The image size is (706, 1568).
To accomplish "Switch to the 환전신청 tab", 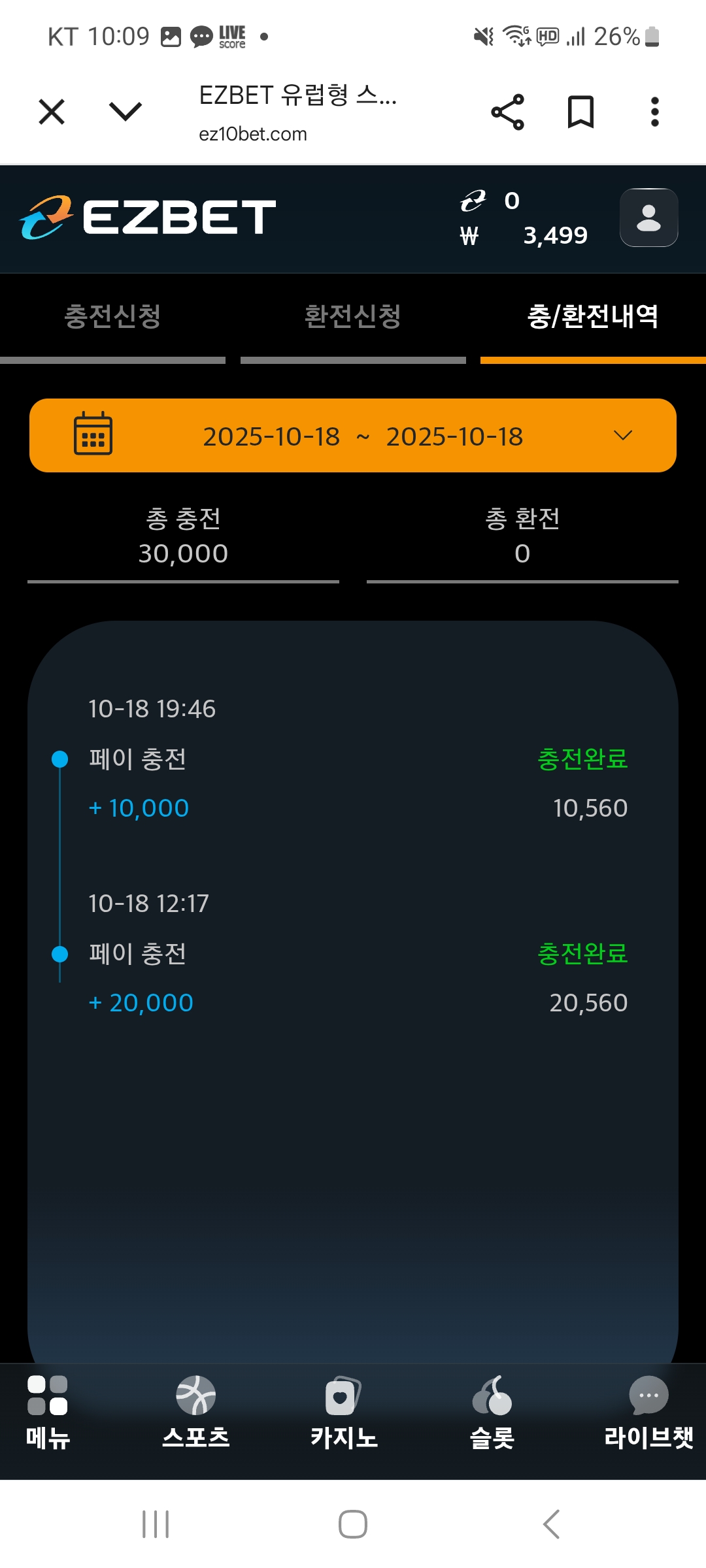I will 353,318.
